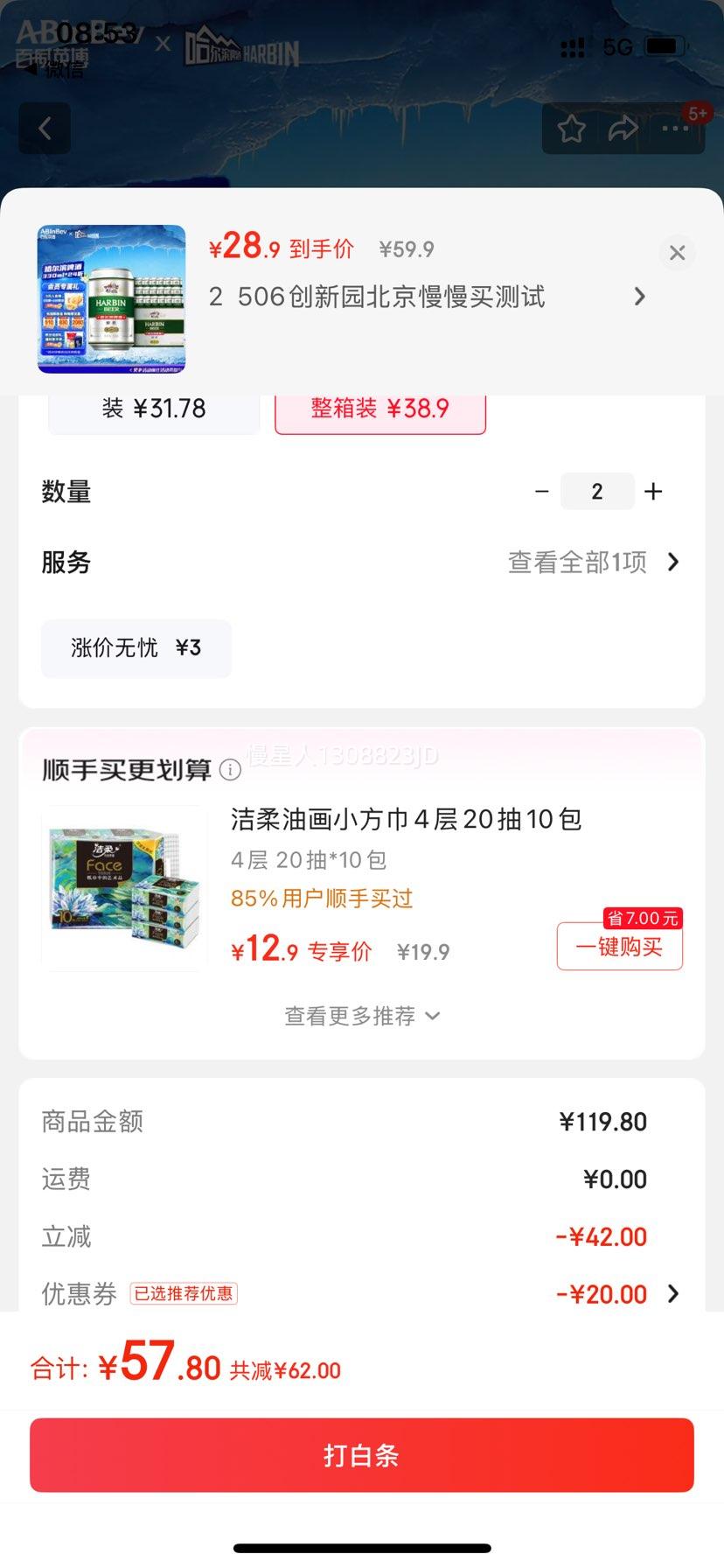Tap 一键购买 for the tissue add-on
Image resolution: width=724 pixels, height=1568 pixels.
pyautogui.click(x=620, y=947)
